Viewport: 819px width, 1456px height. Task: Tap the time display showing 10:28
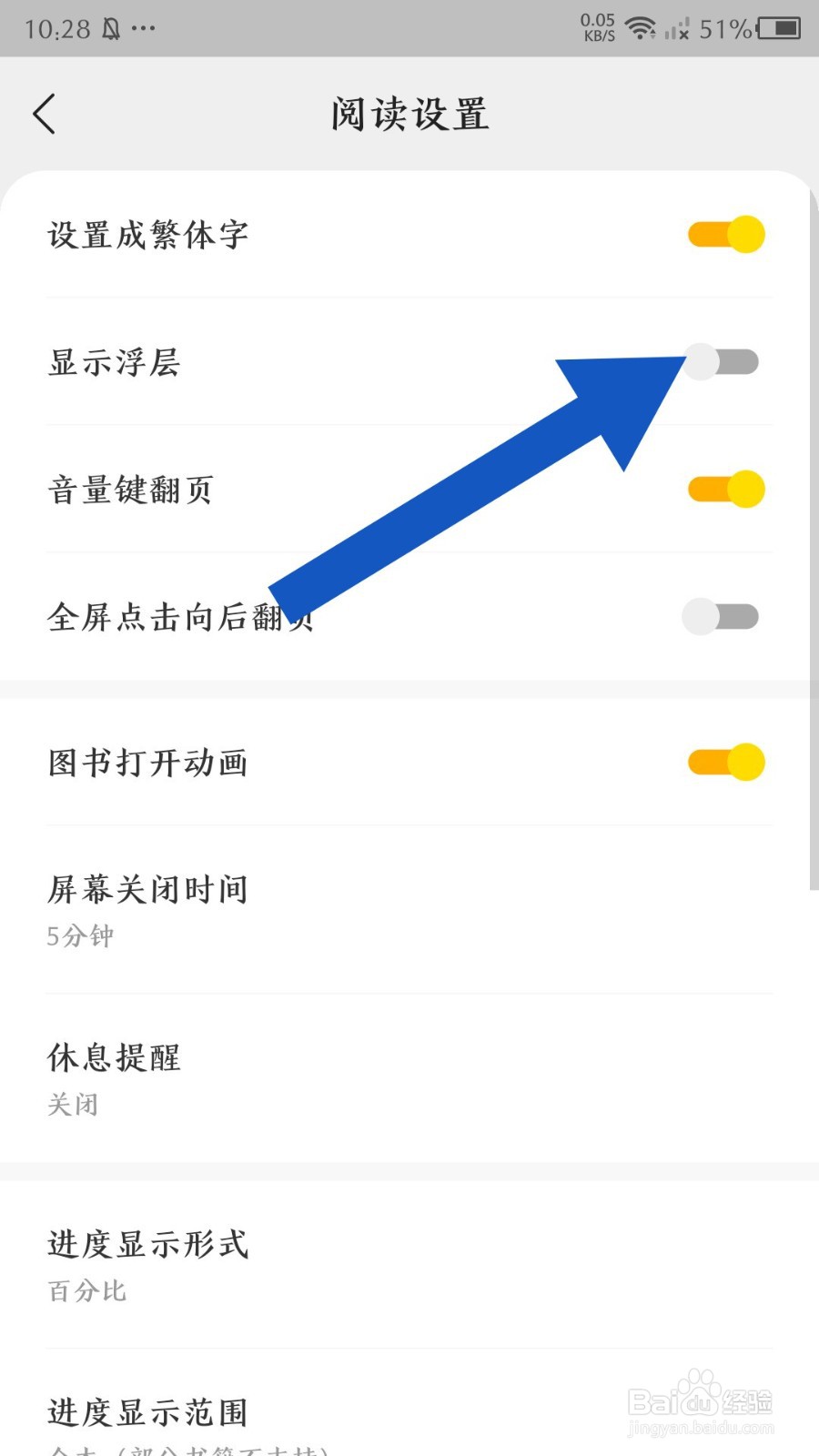[x=56, y=27]
